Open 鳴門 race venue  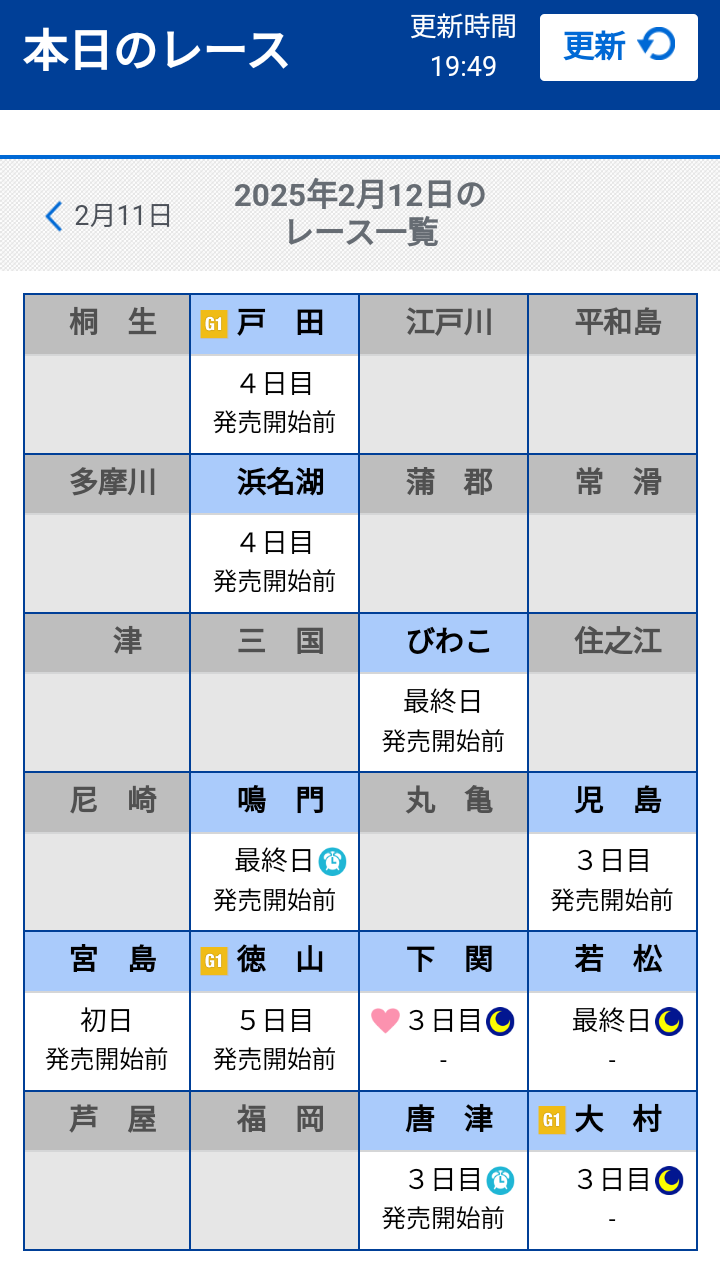[274, 851]
